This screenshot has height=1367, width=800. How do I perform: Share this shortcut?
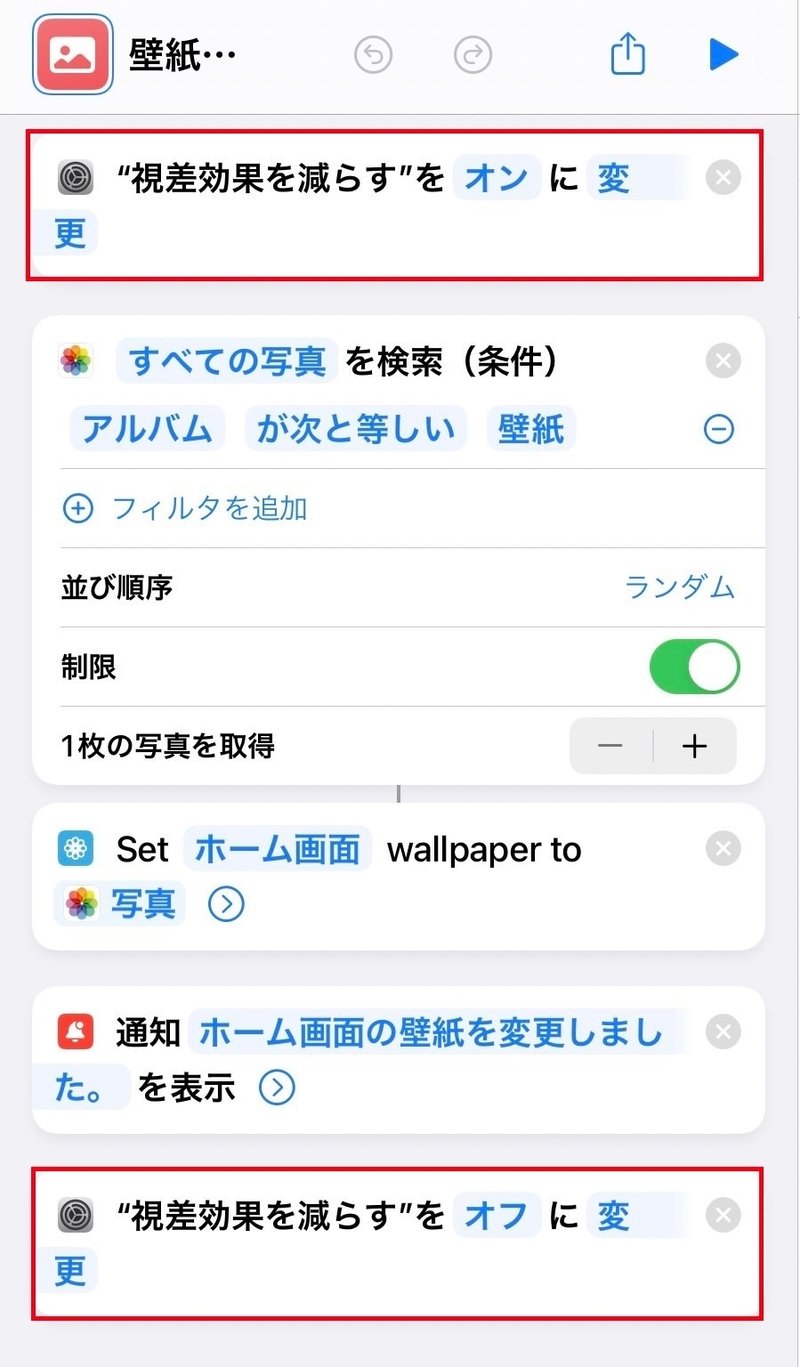(627, 53)
